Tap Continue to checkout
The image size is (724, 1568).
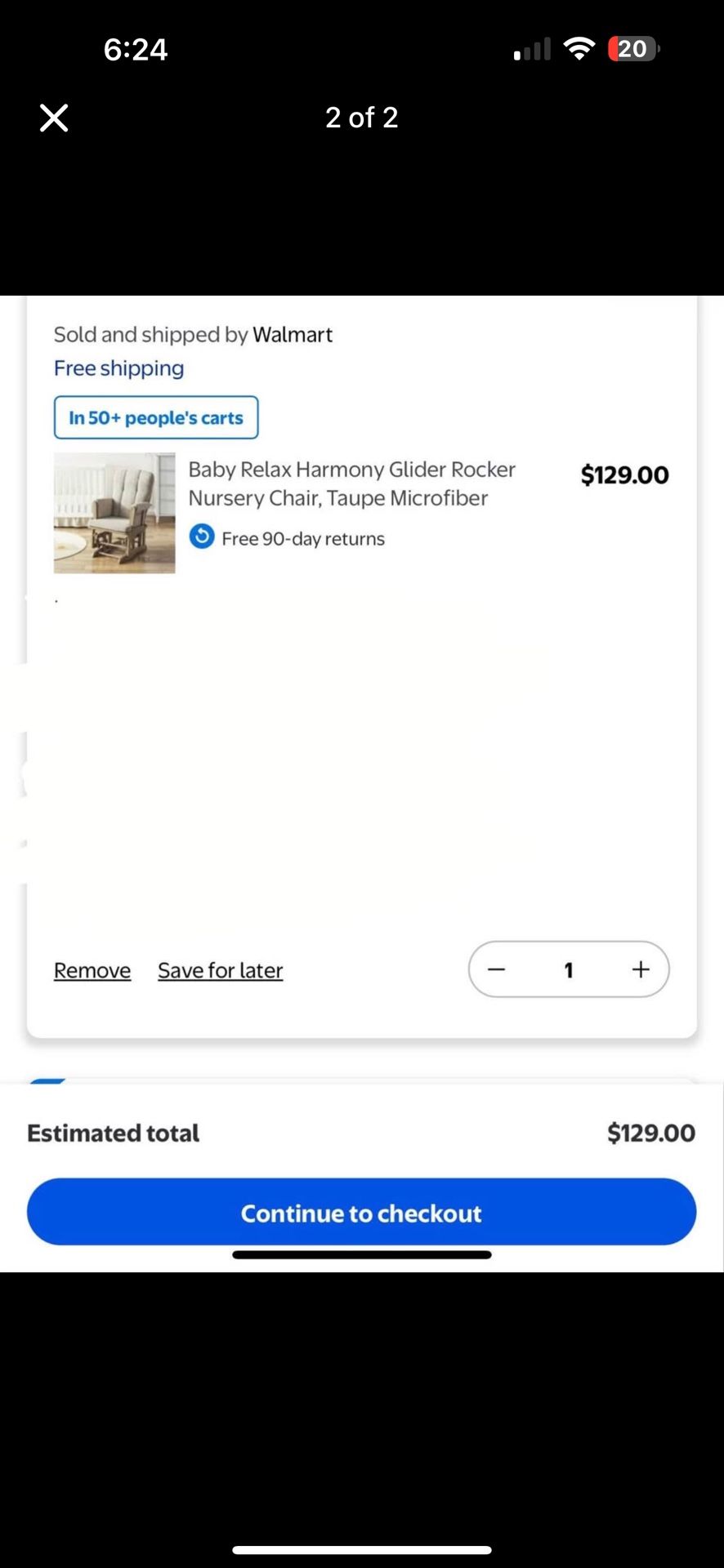click(x=360, y=1213)
